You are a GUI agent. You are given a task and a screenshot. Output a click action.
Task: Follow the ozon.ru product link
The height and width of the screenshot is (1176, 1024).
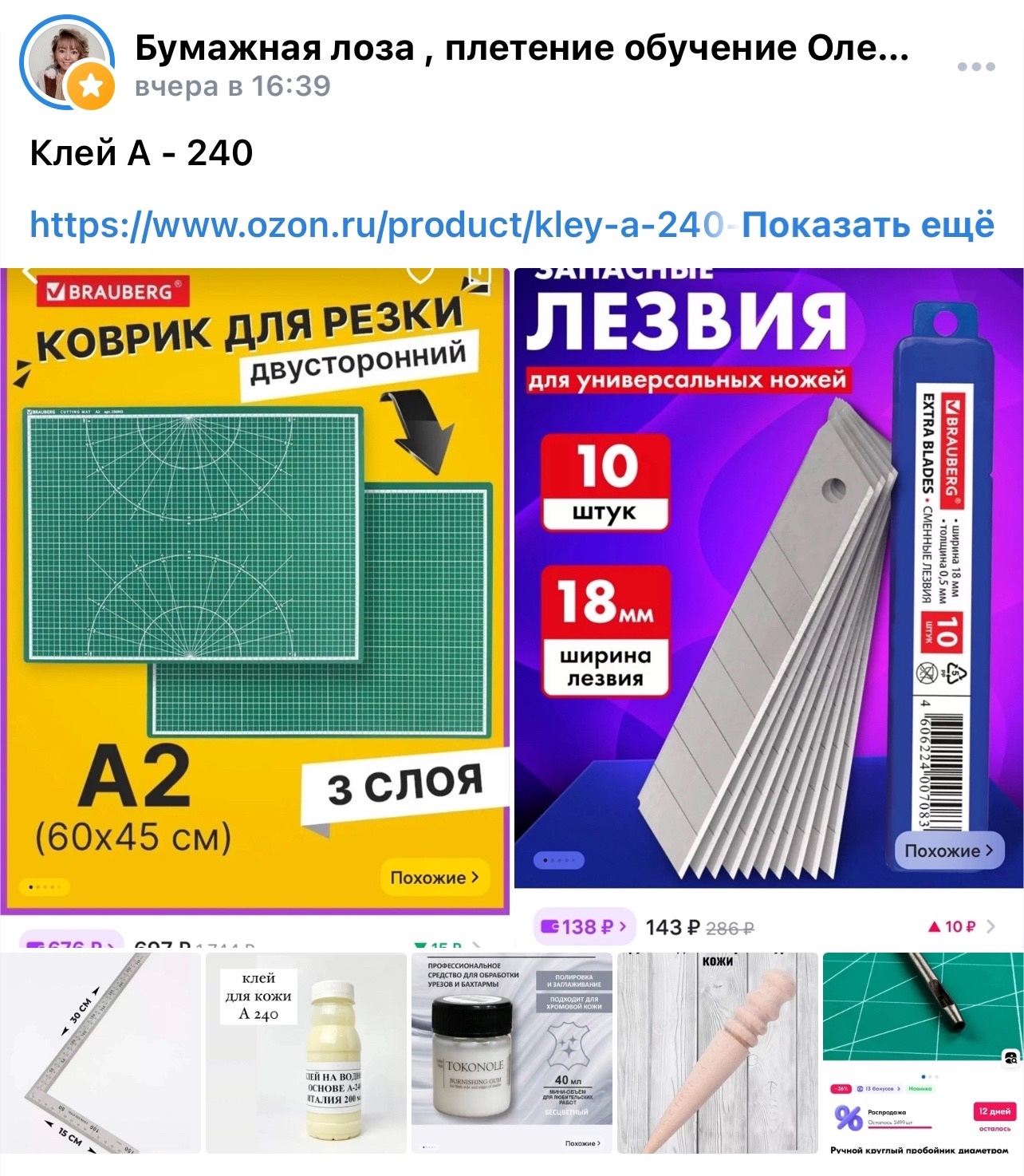[376, 225]
